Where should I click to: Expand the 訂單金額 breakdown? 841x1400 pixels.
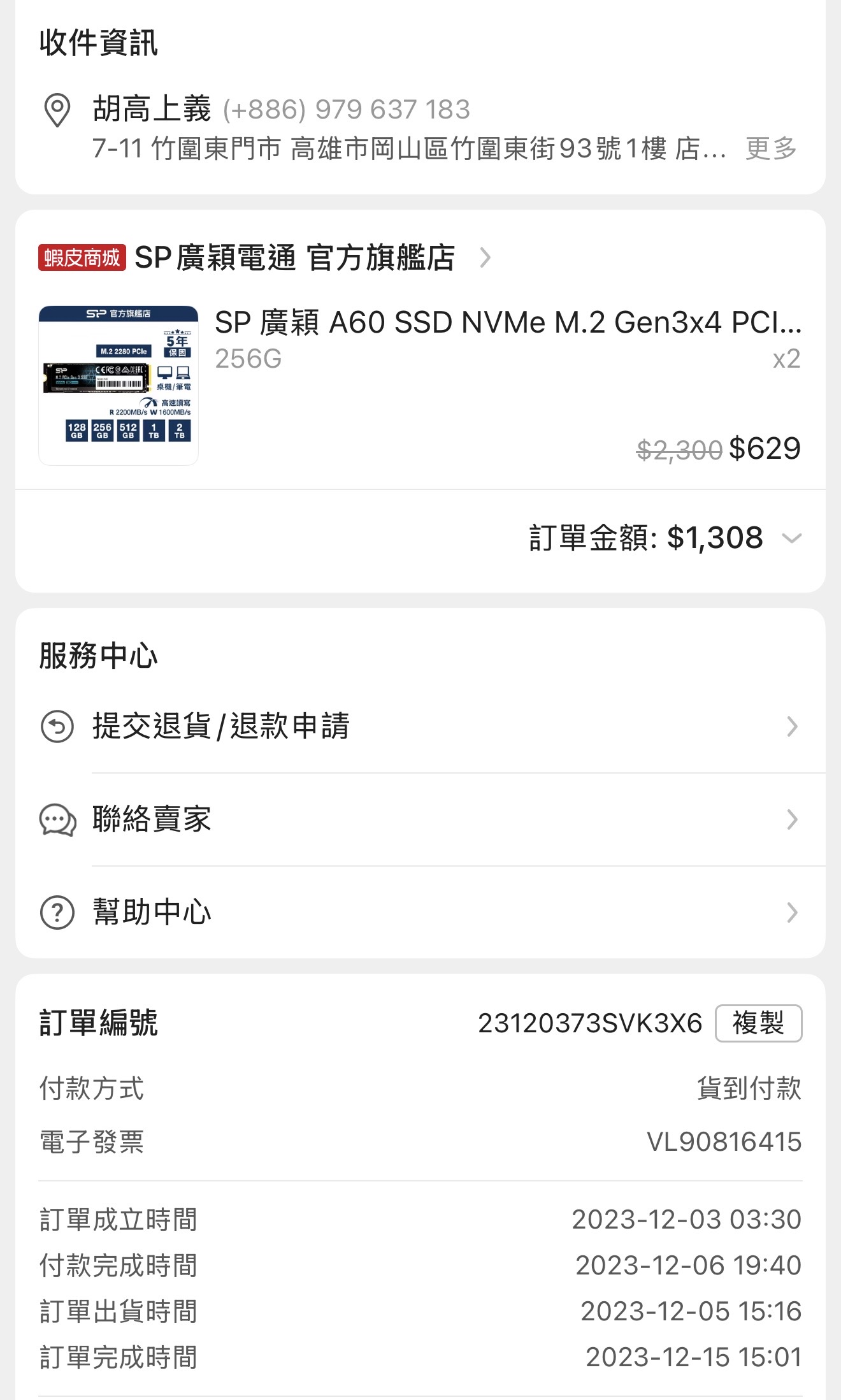point(791,538)
